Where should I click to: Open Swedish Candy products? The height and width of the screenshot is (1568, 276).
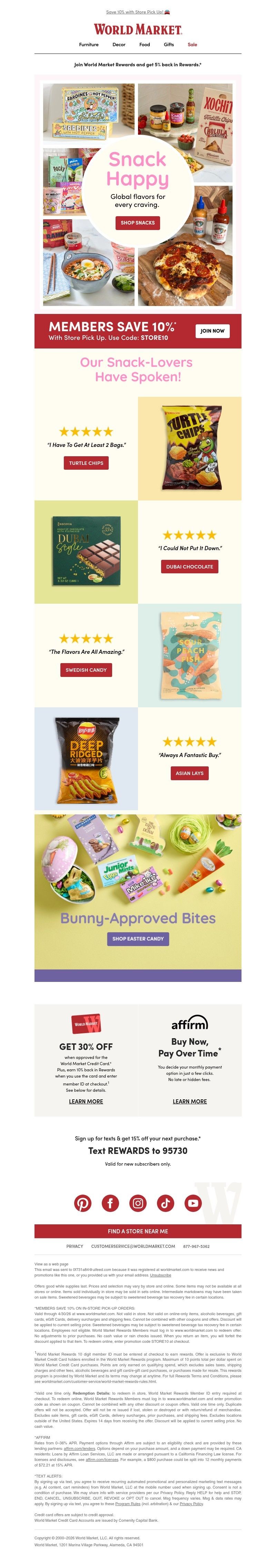point(86,670)
